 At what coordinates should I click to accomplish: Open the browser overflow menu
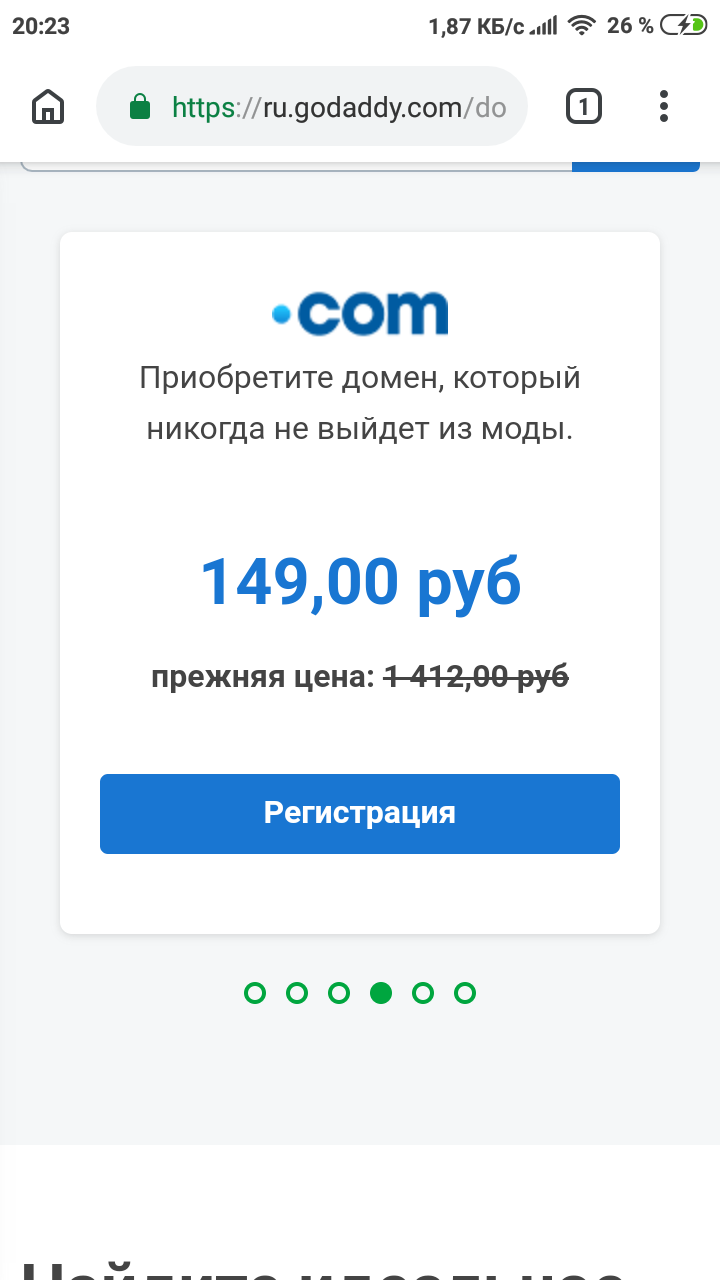pyautogui.click(x=664, y=106)
